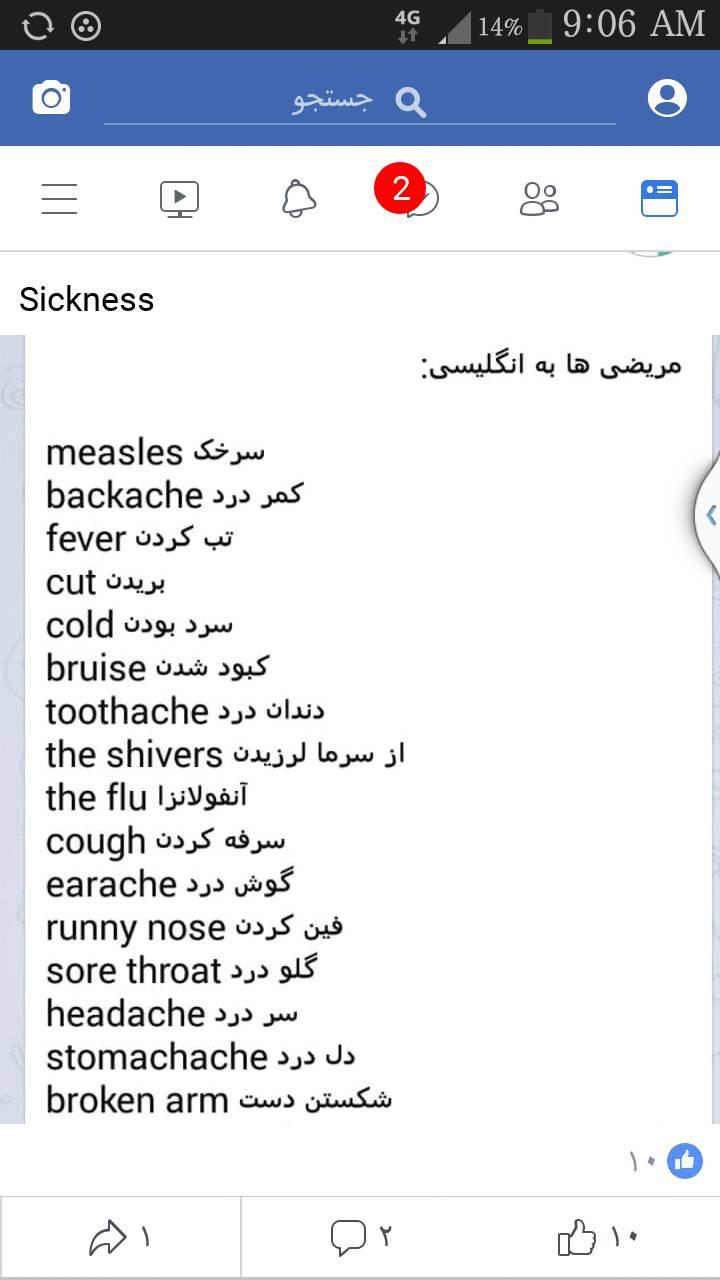Switch to the news feed tab

pos(659,198)
